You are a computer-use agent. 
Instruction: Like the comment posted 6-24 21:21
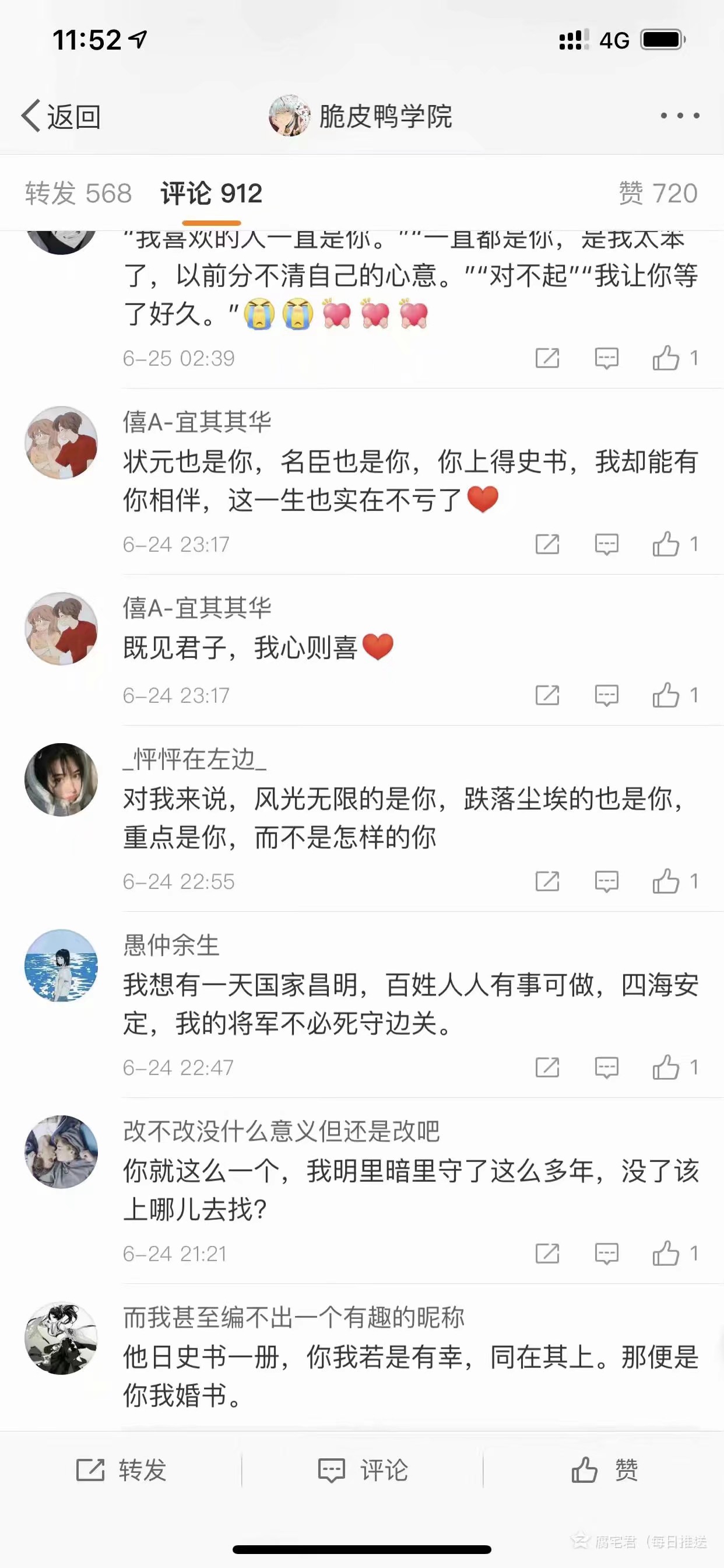pos(667,1254)
